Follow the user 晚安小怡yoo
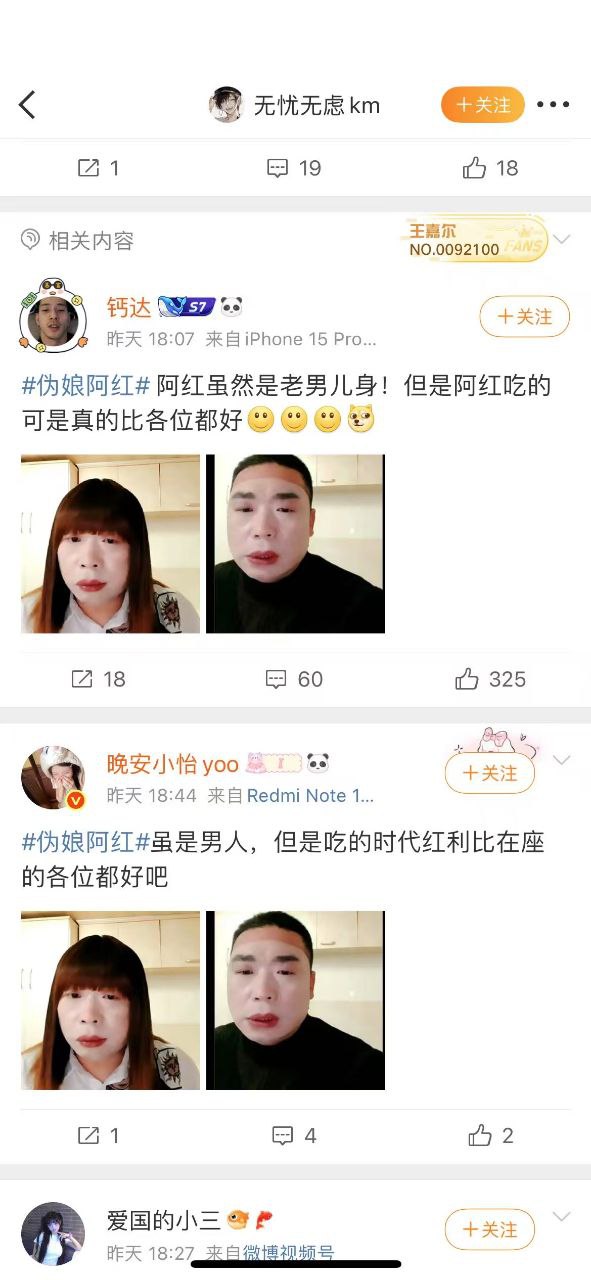Viewport: 591px width, 1280px height. point(490,773)
